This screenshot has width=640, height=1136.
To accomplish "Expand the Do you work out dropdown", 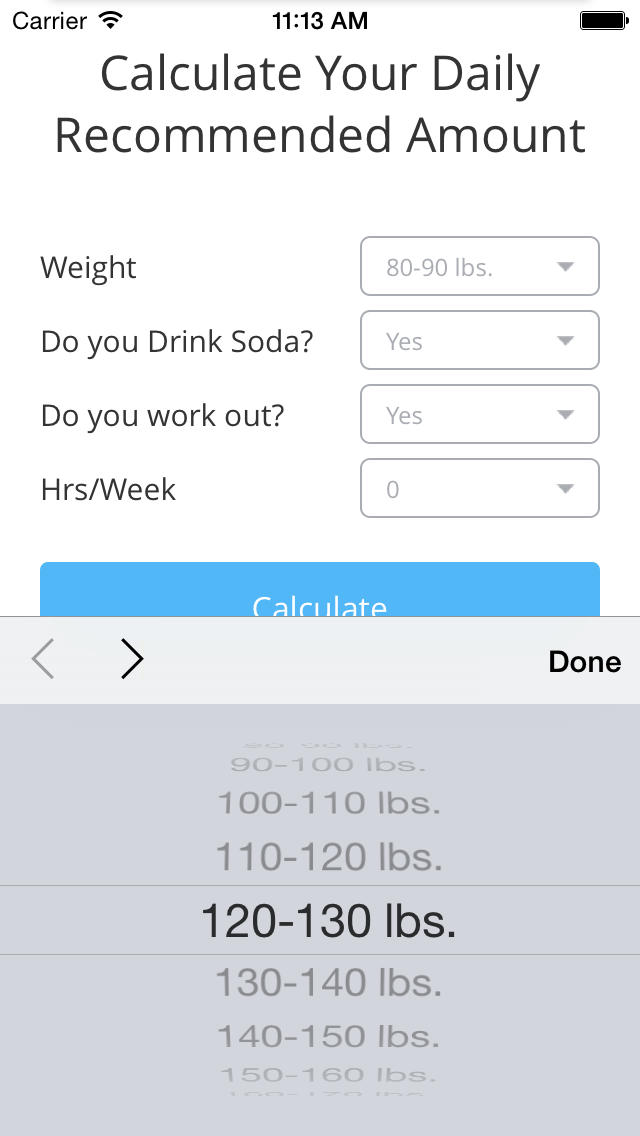I will pyautogui.click(x=480, y=414).
